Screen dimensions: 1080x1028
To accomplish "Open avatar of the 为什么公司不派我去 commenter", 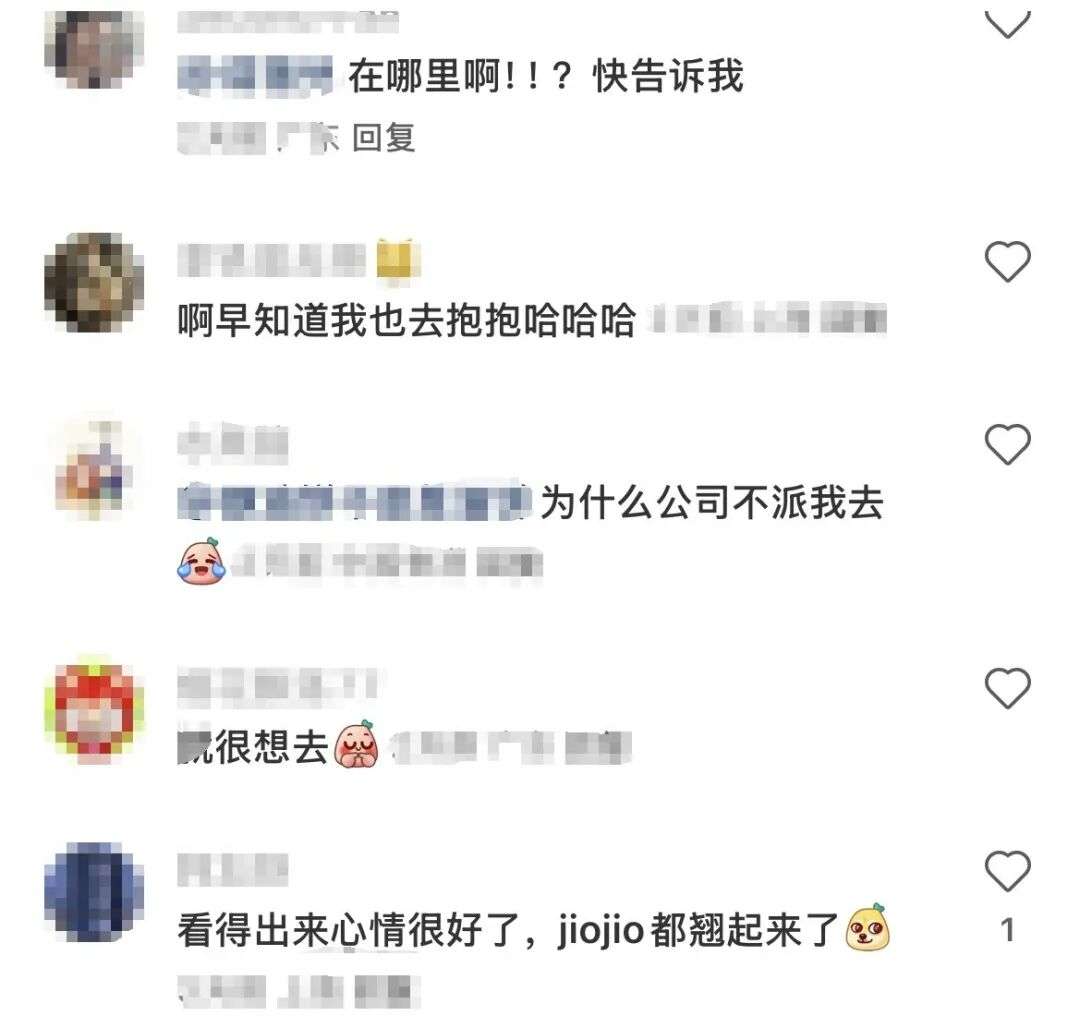I will (x=95, y=466).
